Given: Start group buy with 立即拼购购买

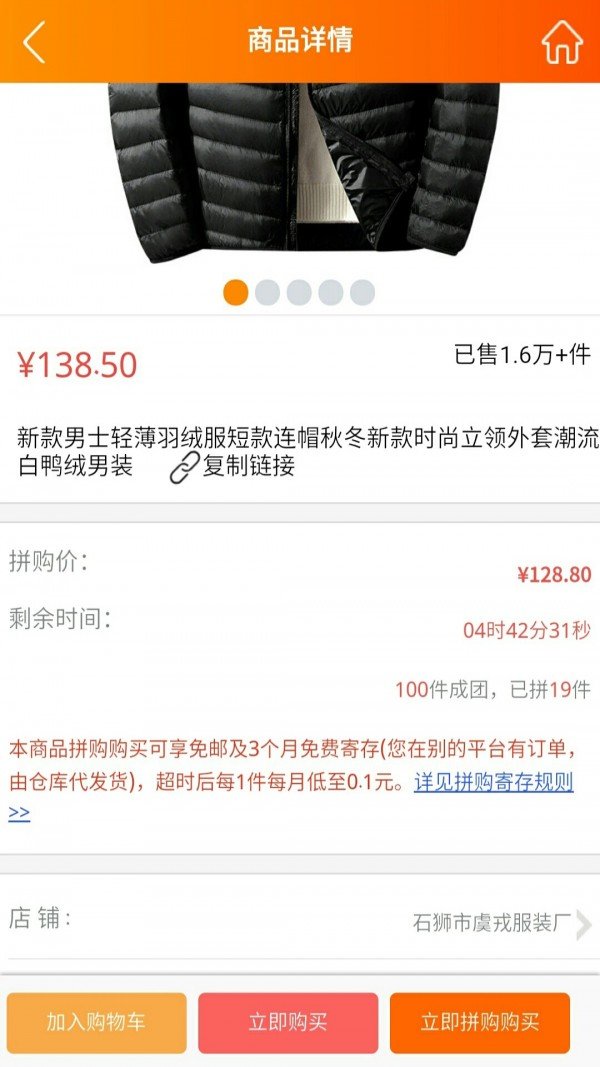Looking at the screenshot, I should [480, 1022].
